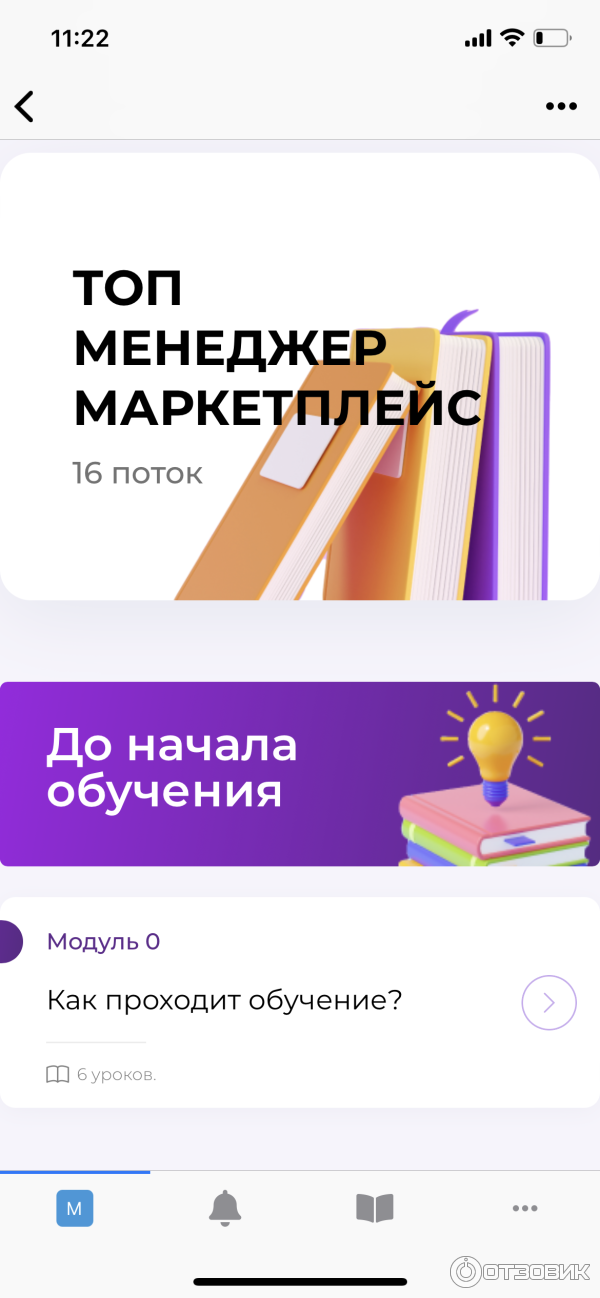Go back using the top-left arrow
Image resolution: width=600 pixels, height=1298 pixels.
(x=25, y=106)
